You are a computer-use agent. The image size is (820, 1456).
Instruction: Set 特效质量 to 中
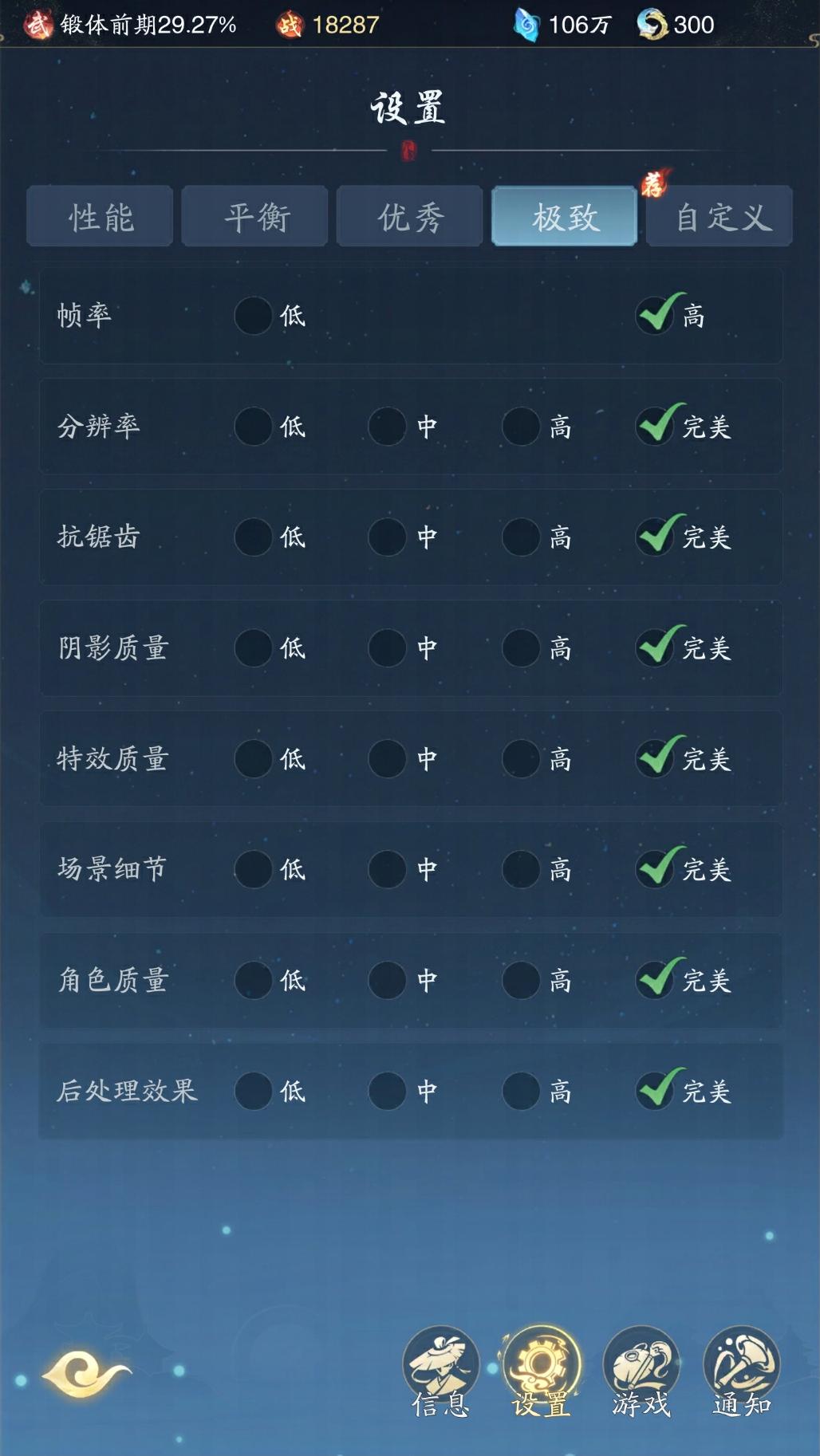point(388,759)
